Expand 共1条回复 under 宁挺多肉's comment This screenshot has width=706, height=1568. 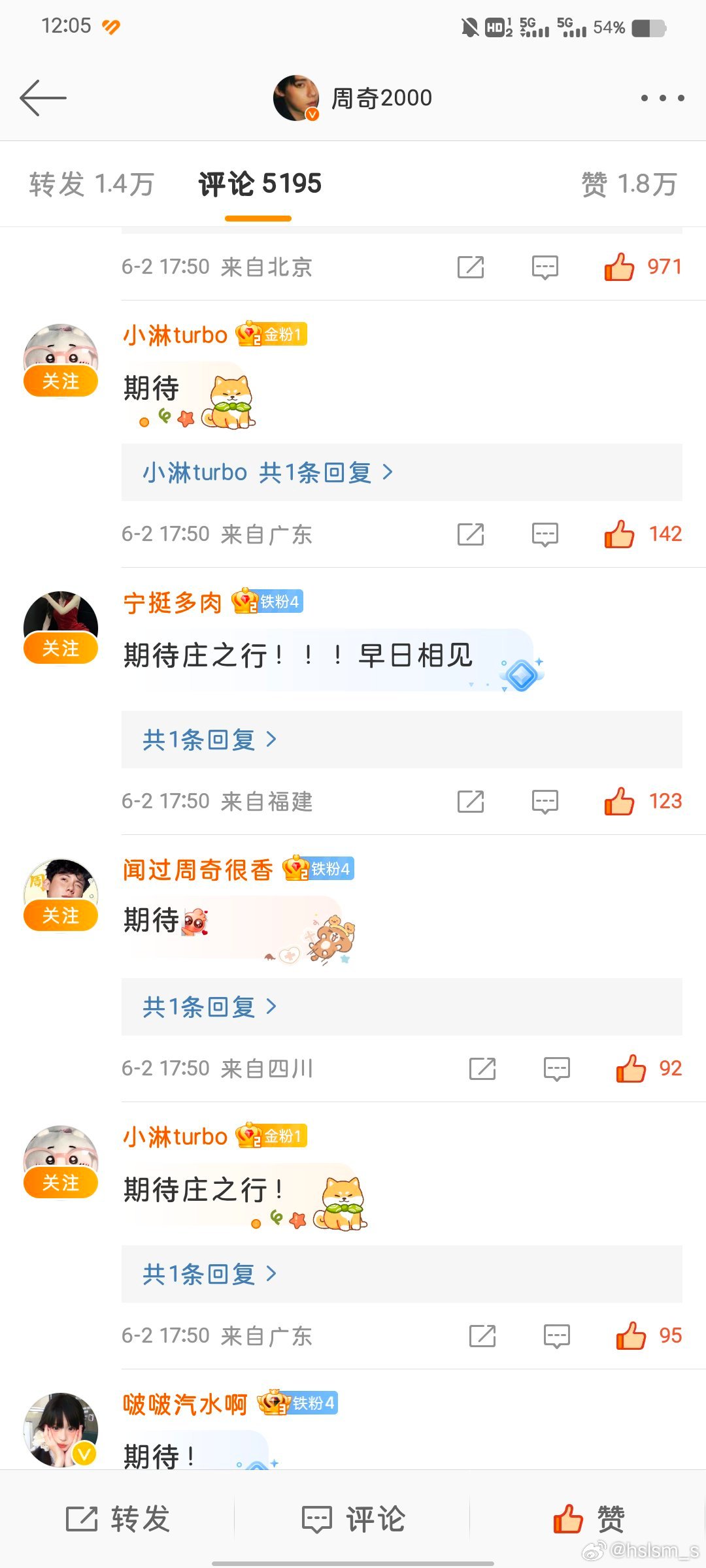[209, 740]
